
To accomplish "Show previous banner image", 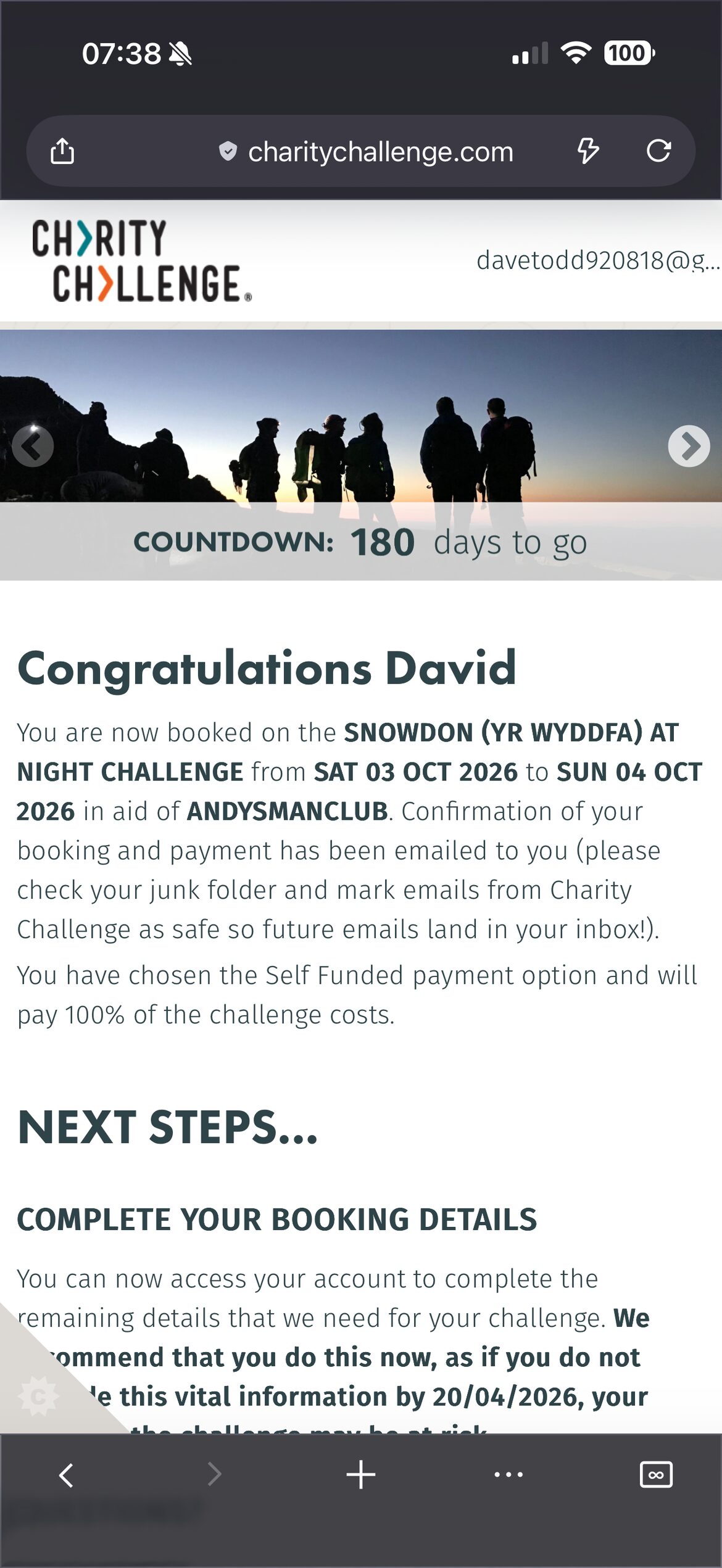I will point(33,445).
